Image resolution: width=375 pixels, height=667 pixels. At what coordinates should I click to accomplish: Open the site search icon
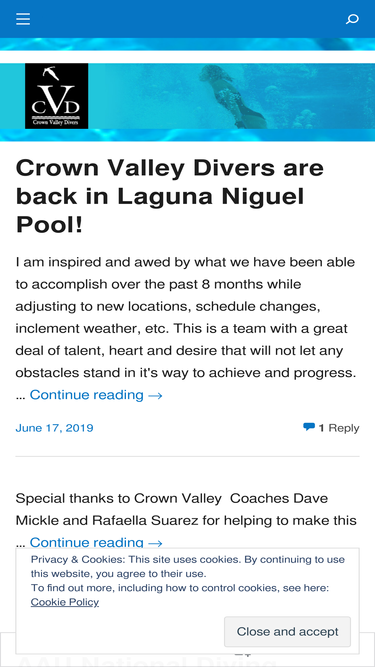click(x=352, y=19)
